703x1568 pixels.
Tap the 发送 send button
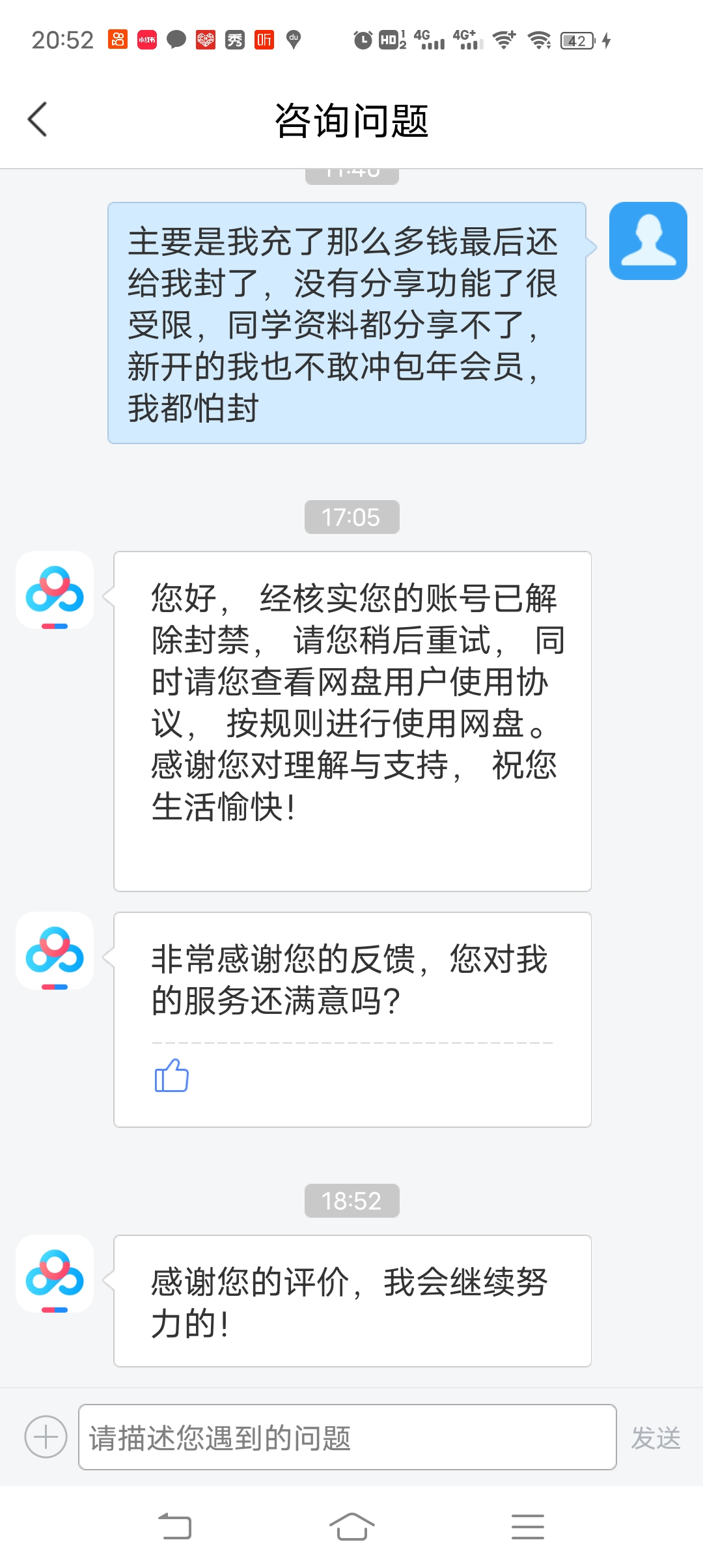point(656,1436)
